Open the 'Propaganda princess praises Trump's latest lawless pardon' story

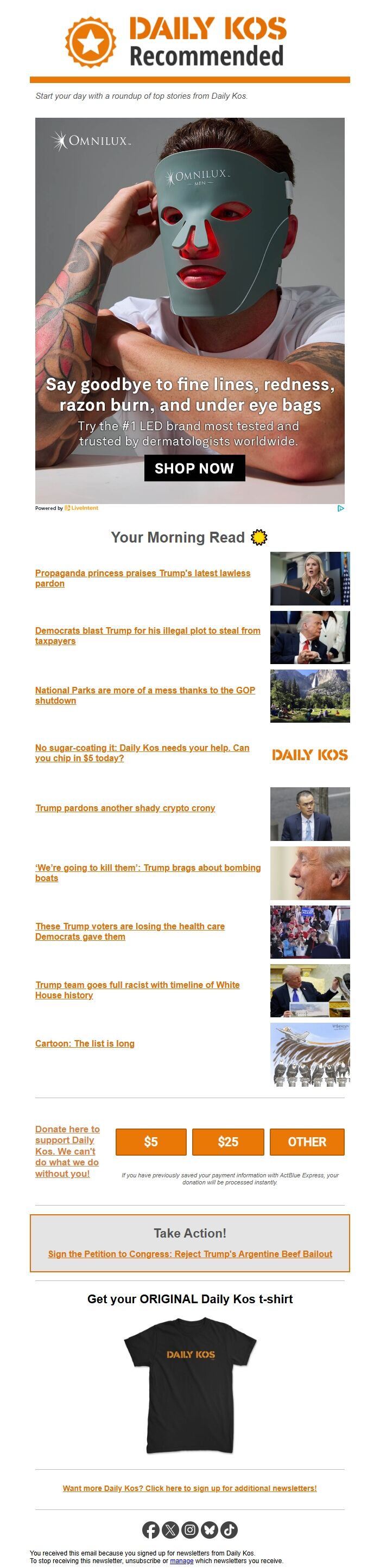[x=142, y=573]
